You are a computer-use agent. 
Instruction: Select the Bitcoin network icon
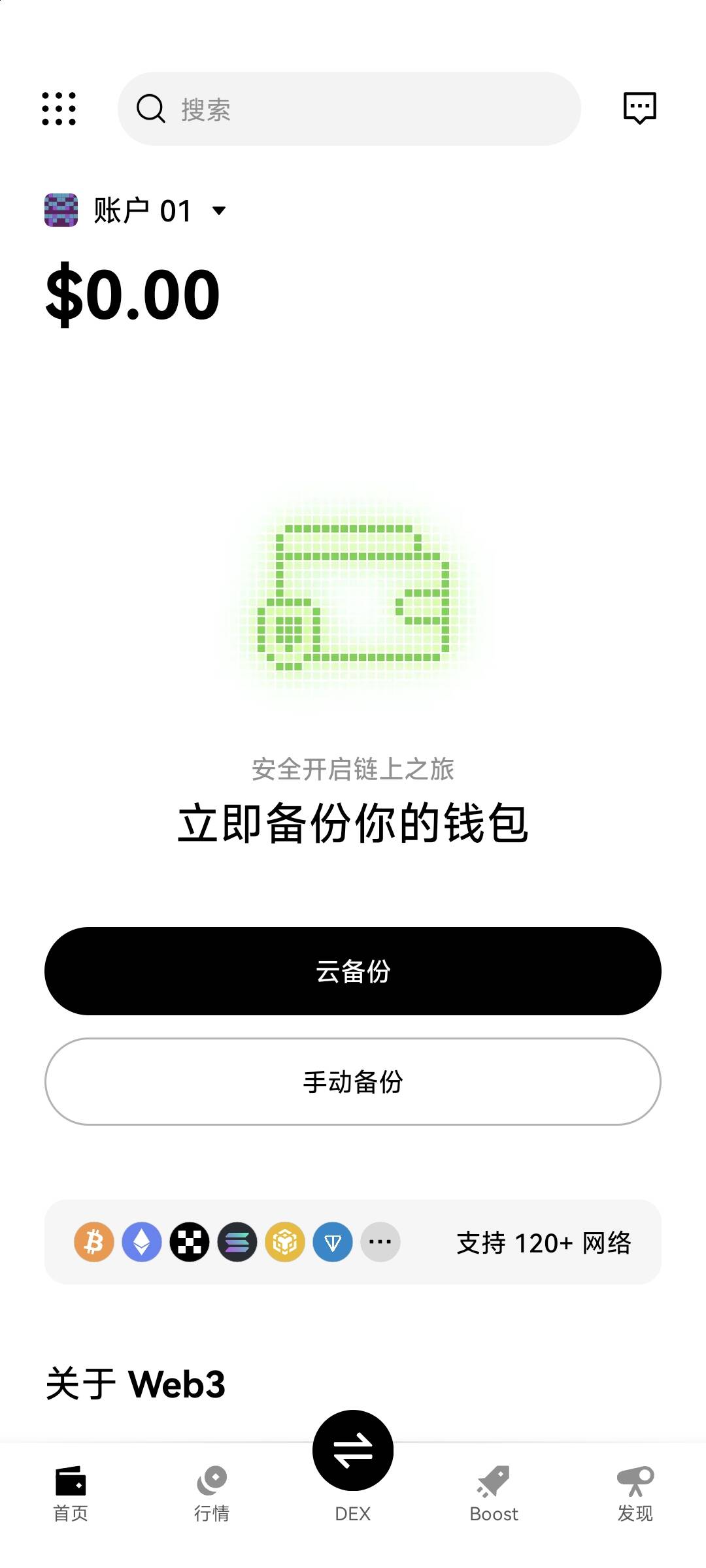point(93,1241)
